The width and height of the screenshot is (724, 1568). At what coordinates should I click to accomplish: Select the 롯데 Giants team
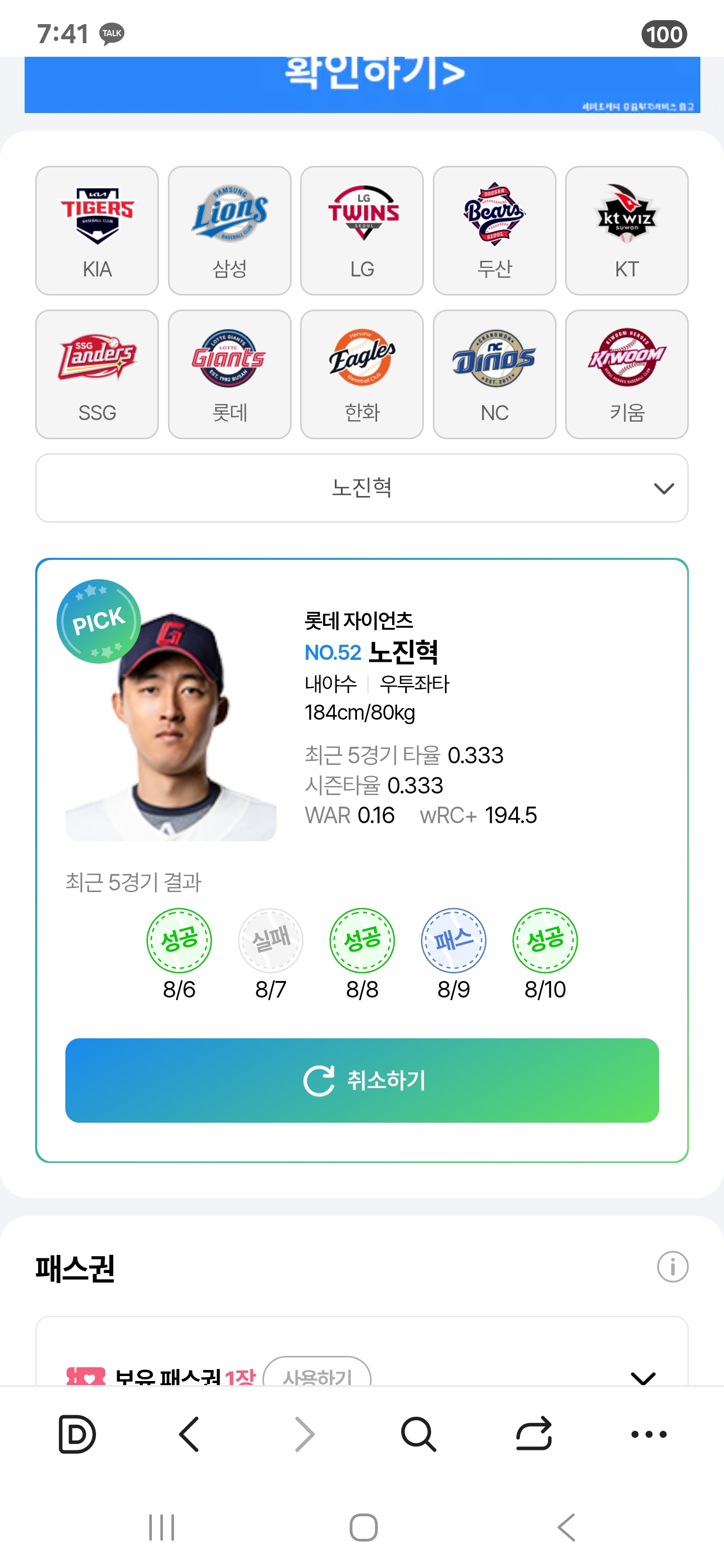tap(230, 374)
